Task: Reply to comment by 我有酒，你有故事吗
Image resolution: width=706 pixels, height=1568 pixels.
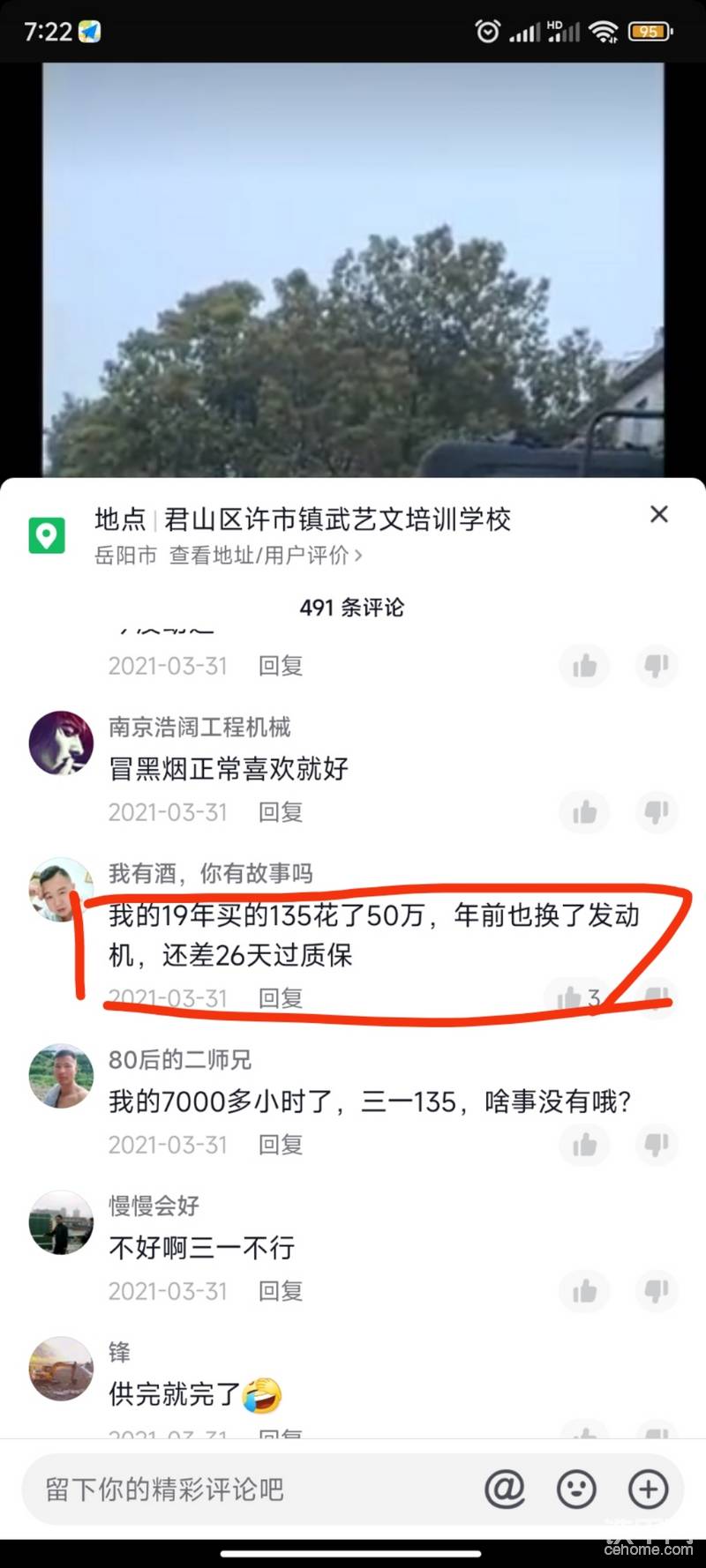Action: click(281, 998)
